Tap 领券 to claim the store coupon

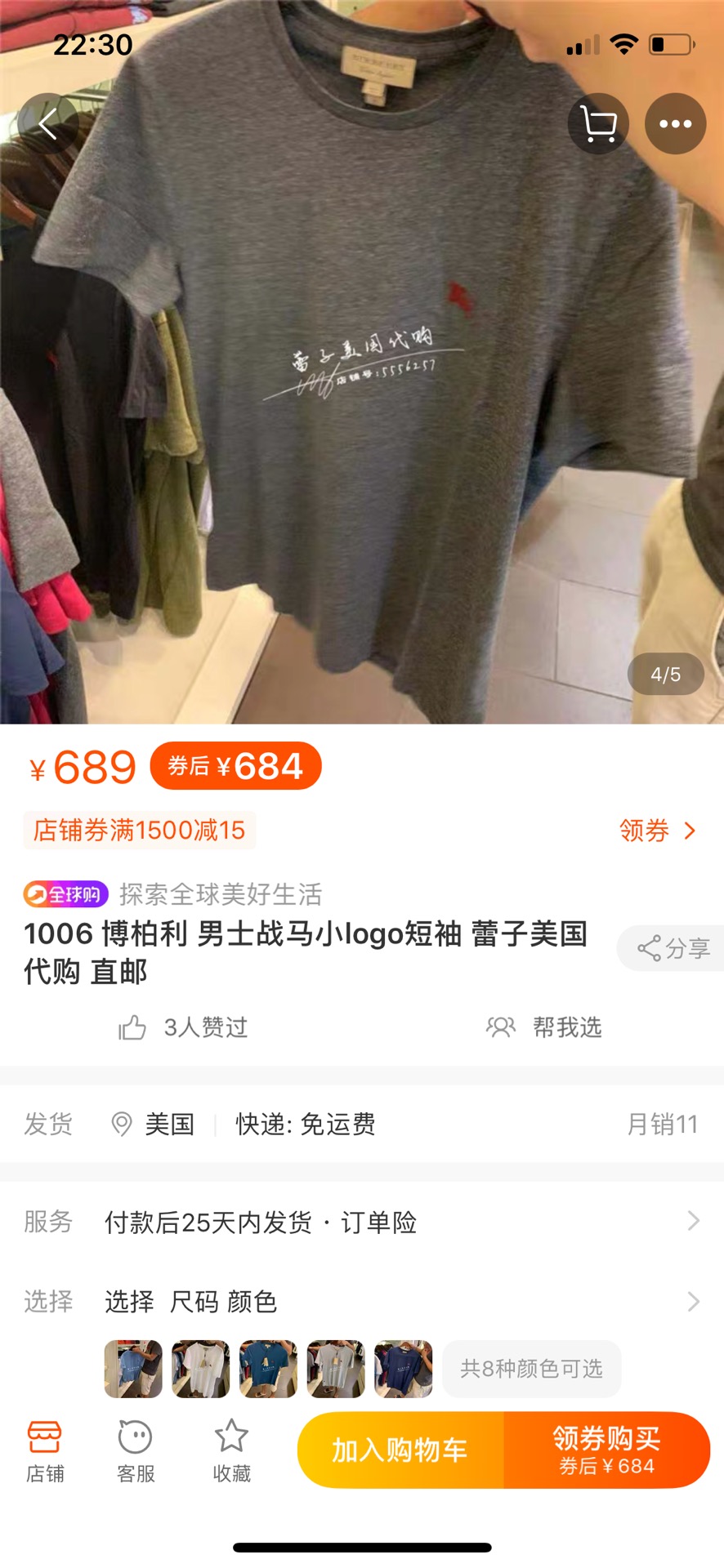(657, 831)
